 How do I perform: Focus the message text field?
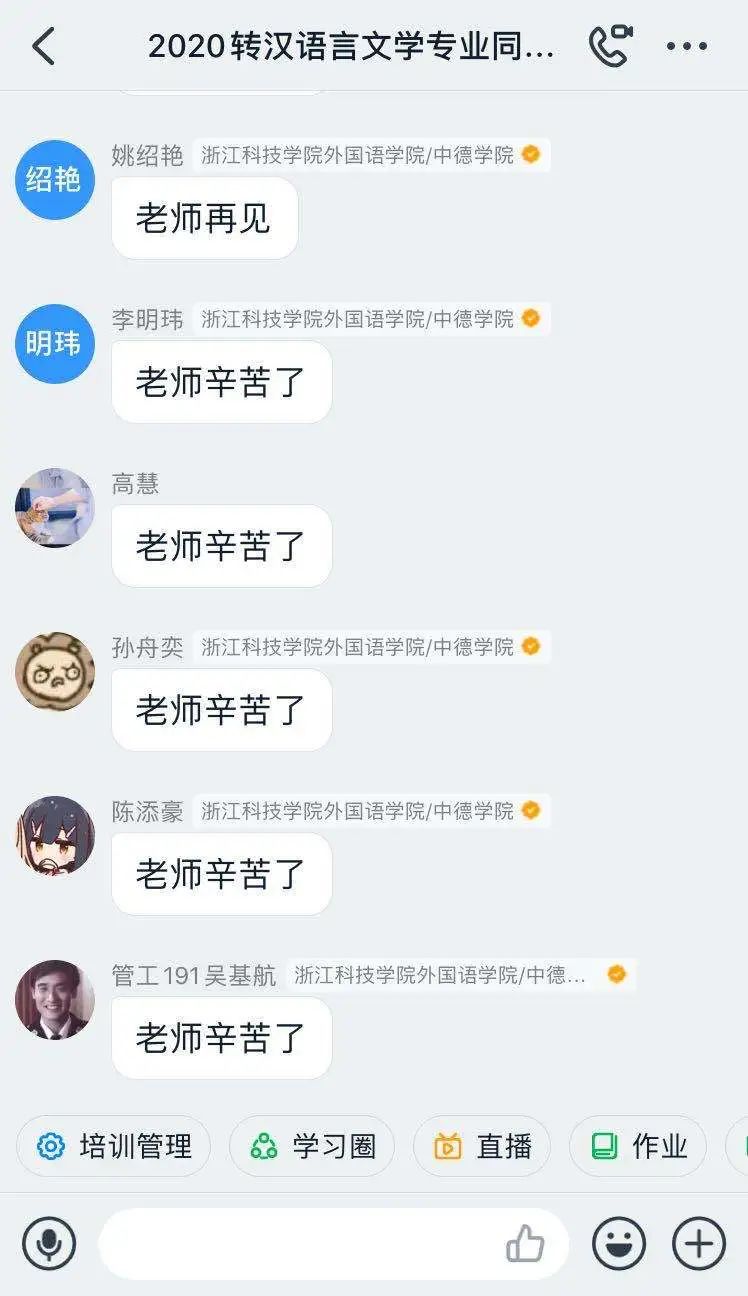pos(300,1244)
